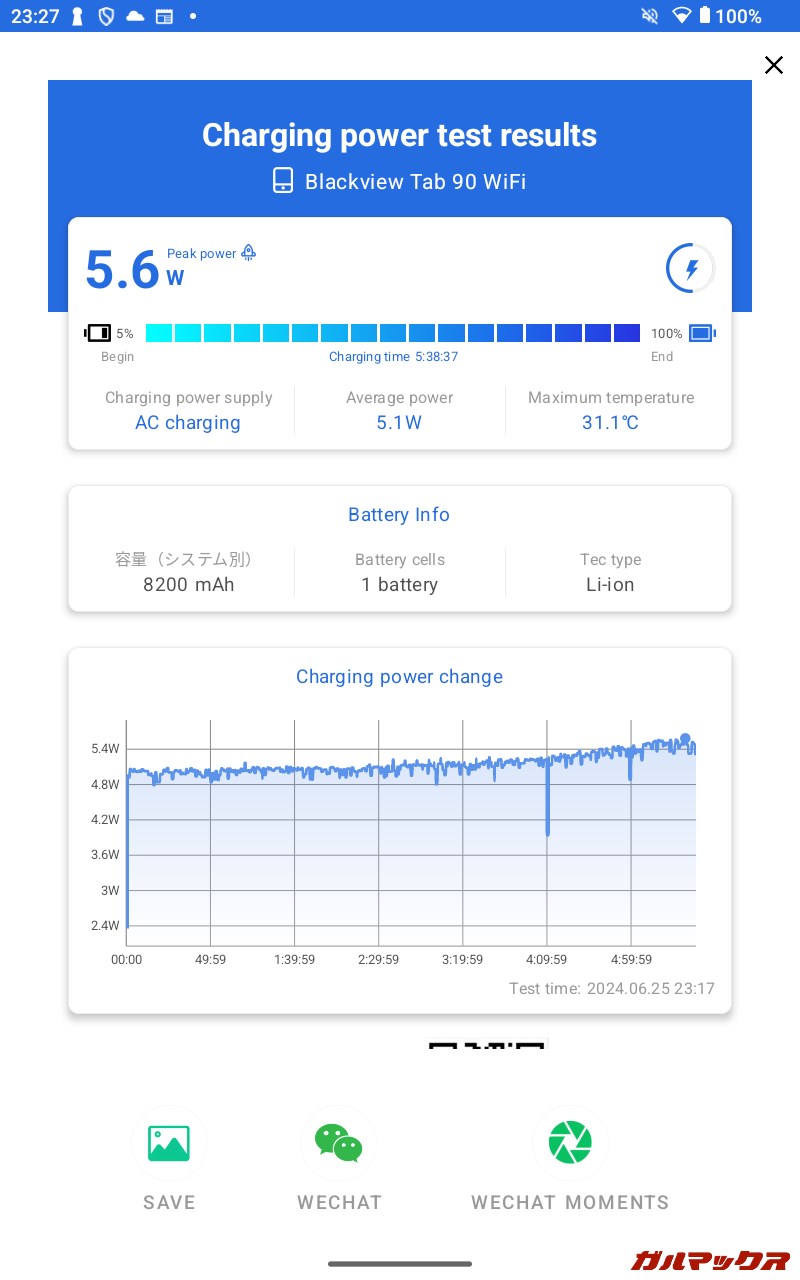Tap the muted notifications icon in status bar
The width and height of the screenshot is (800, 1280).
pos(649,16)
